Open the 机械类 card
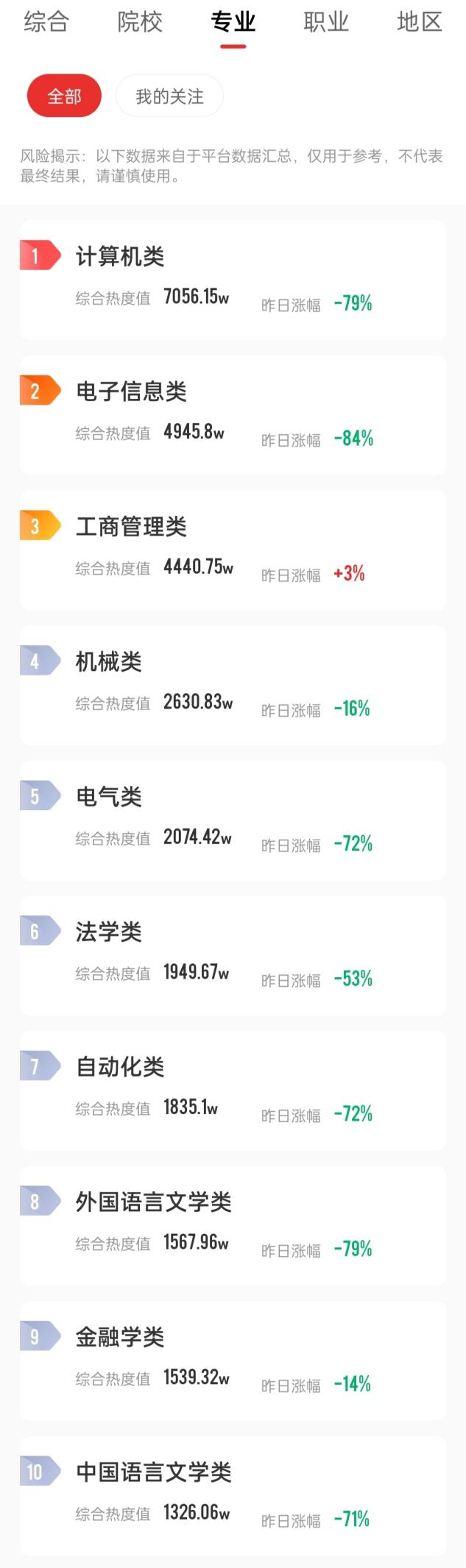The image size is (466, 1568). click(x=233, y=685)
